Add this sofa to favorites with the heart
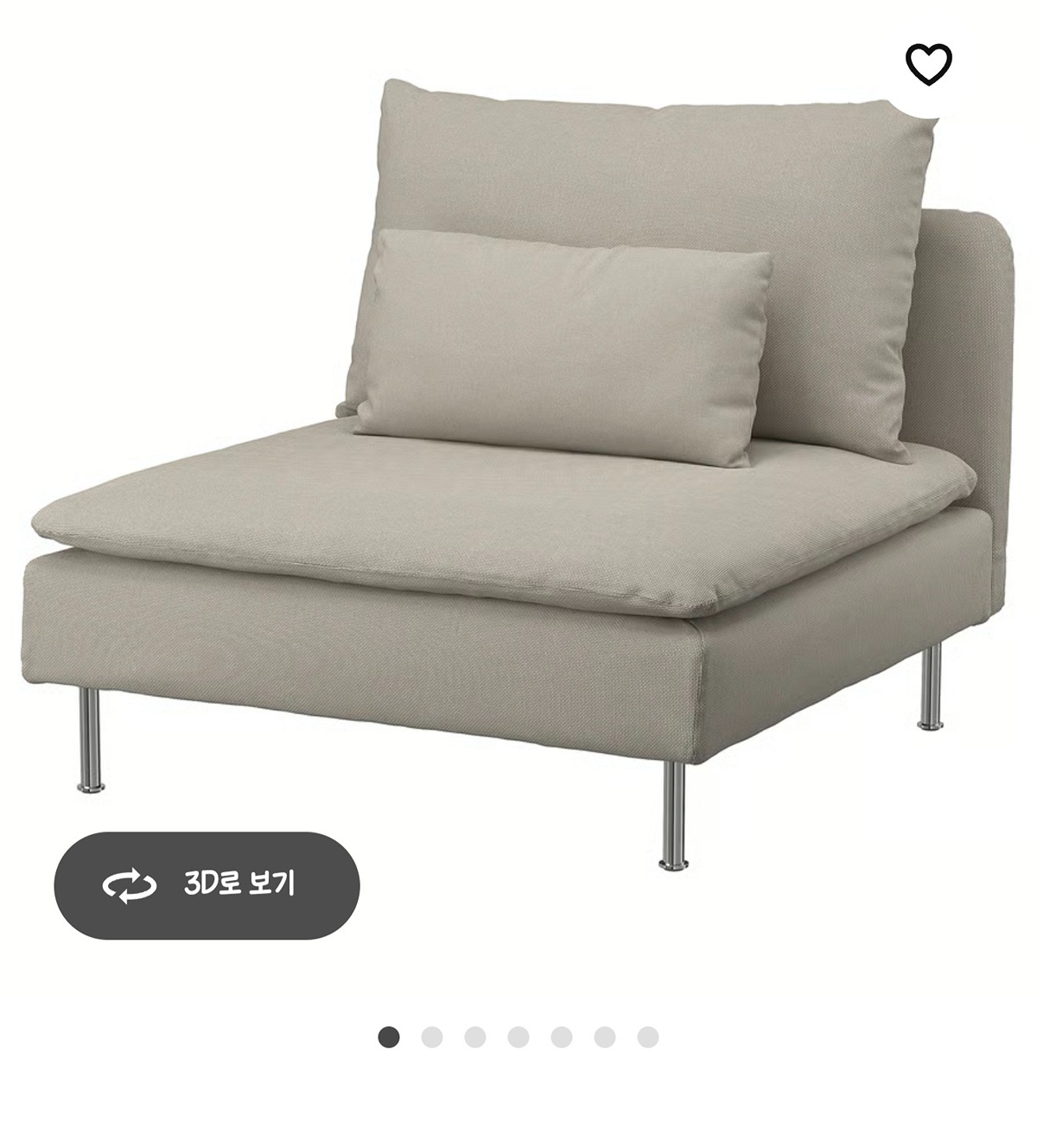The height and width of the screenshot is (1148, 1037). (x=928, y=63)
